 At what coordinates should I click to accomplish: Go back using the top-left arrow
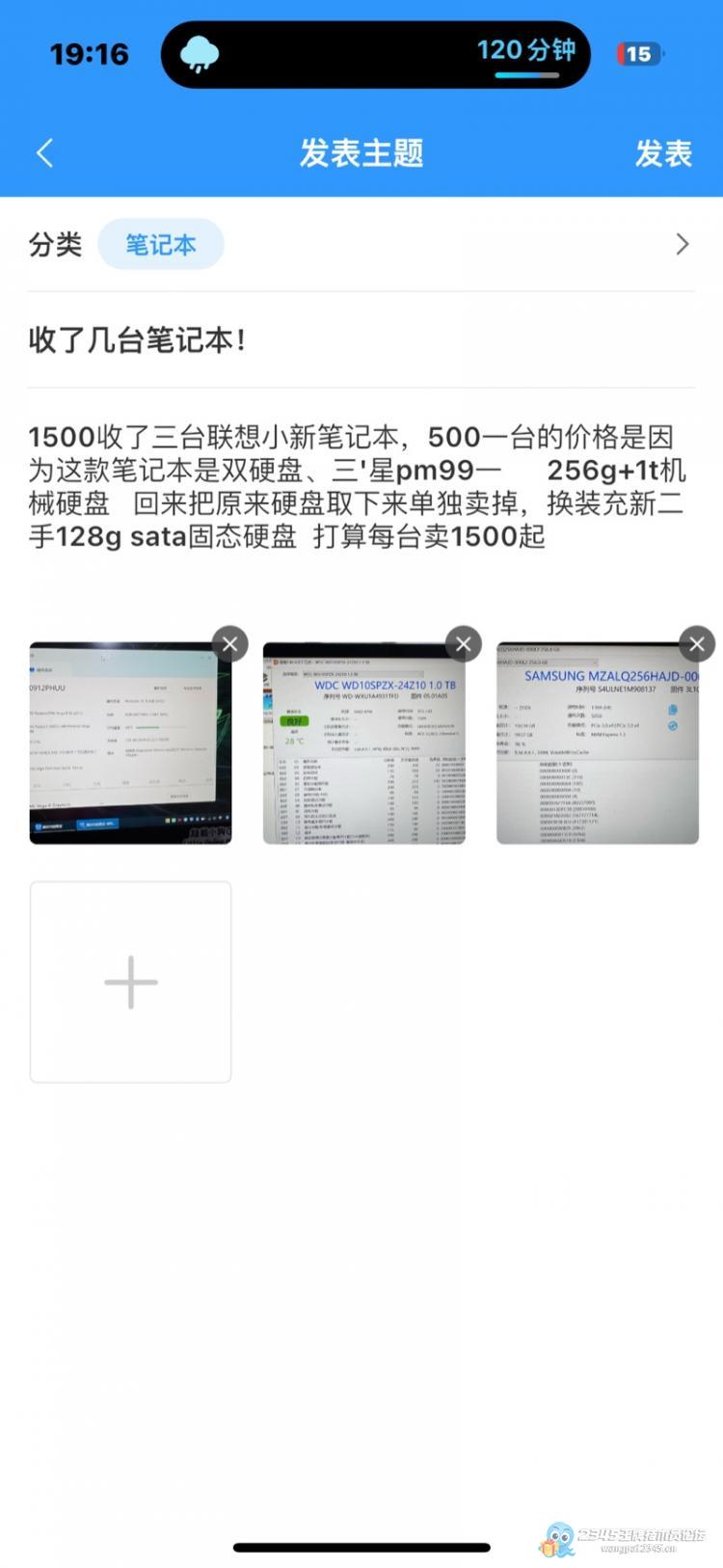pos(44,152)
